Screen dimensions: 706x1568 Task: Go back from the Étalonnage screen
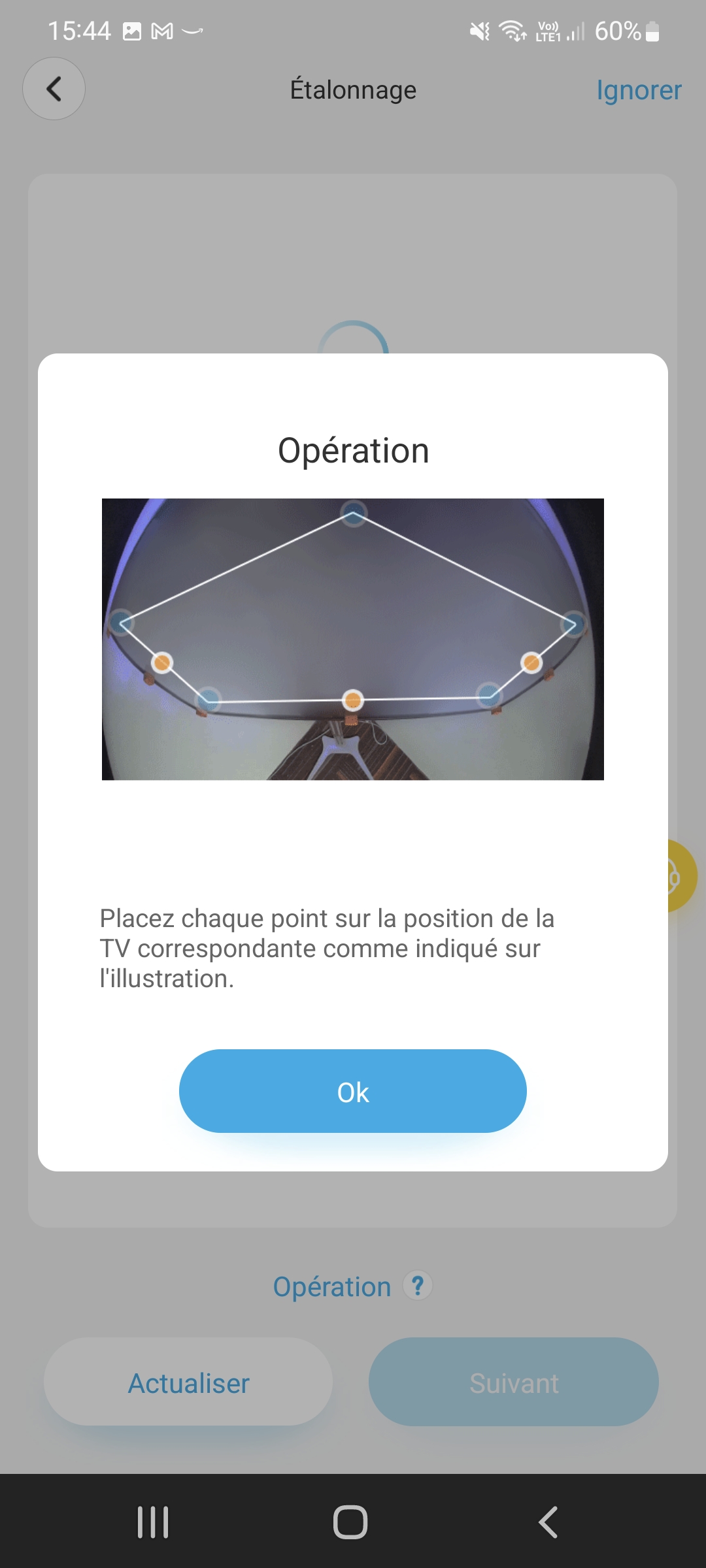(54, 89)
